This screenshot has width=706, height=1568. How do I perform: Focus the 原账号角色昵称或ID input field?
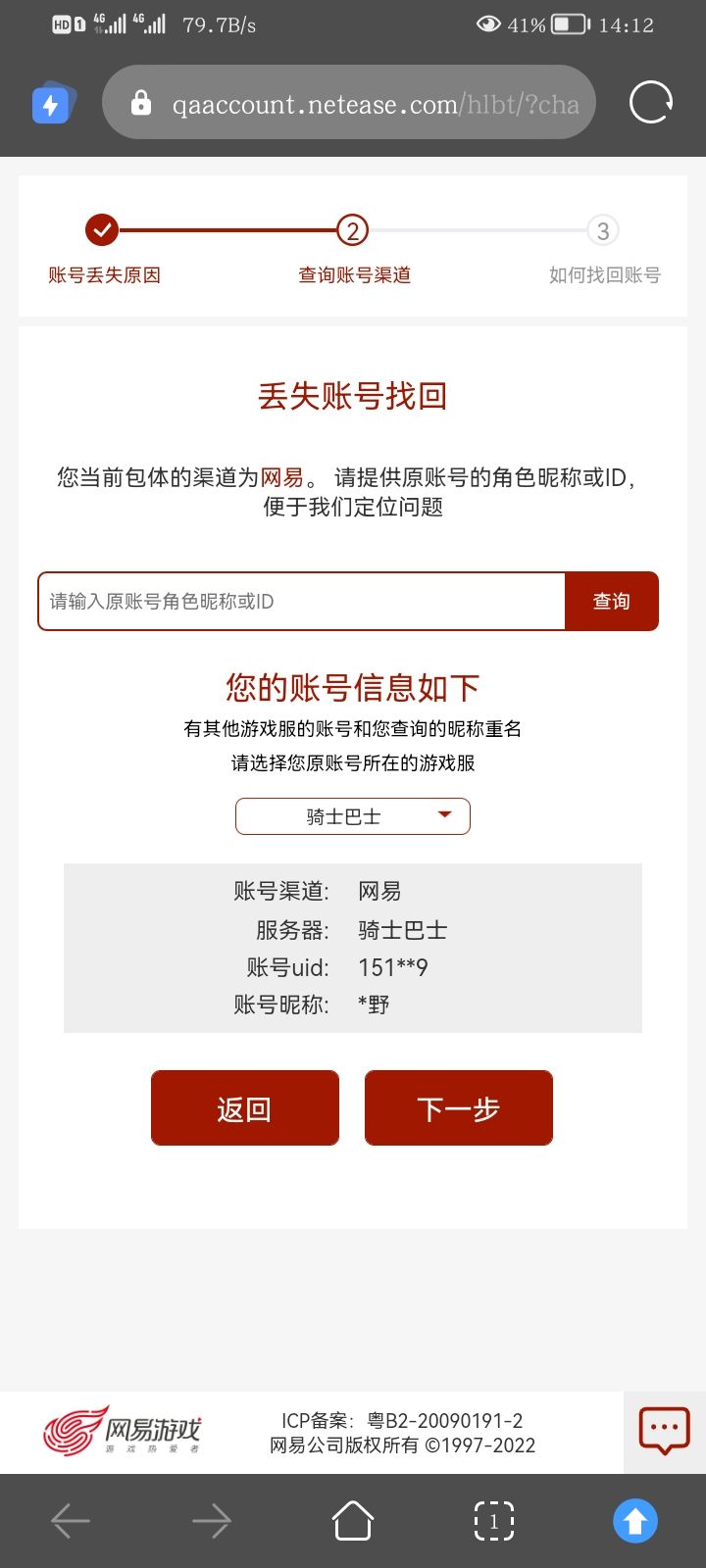pyautogui.click(x=302, y=601)
